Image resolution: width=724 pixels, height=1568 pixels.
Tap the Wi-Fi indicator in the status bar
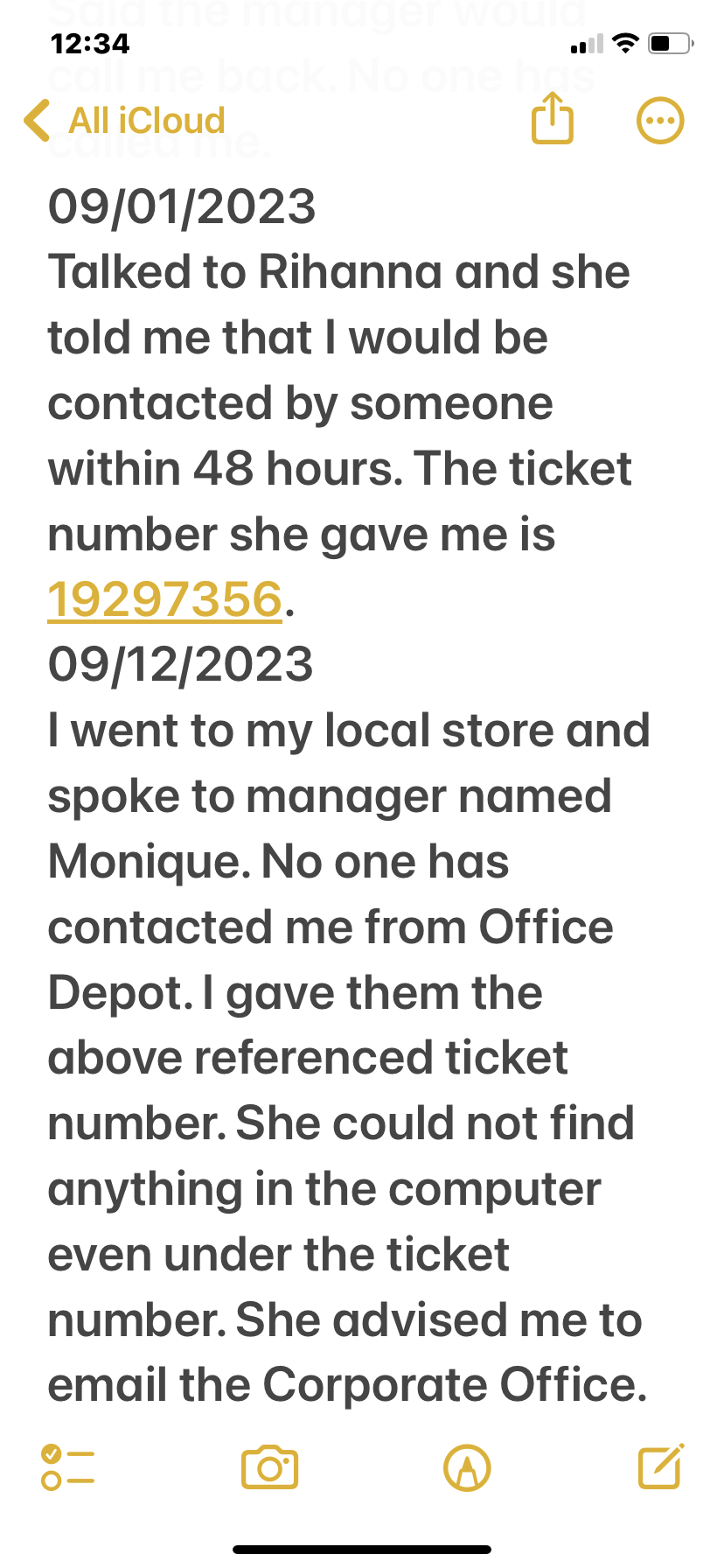coord(626,44)
